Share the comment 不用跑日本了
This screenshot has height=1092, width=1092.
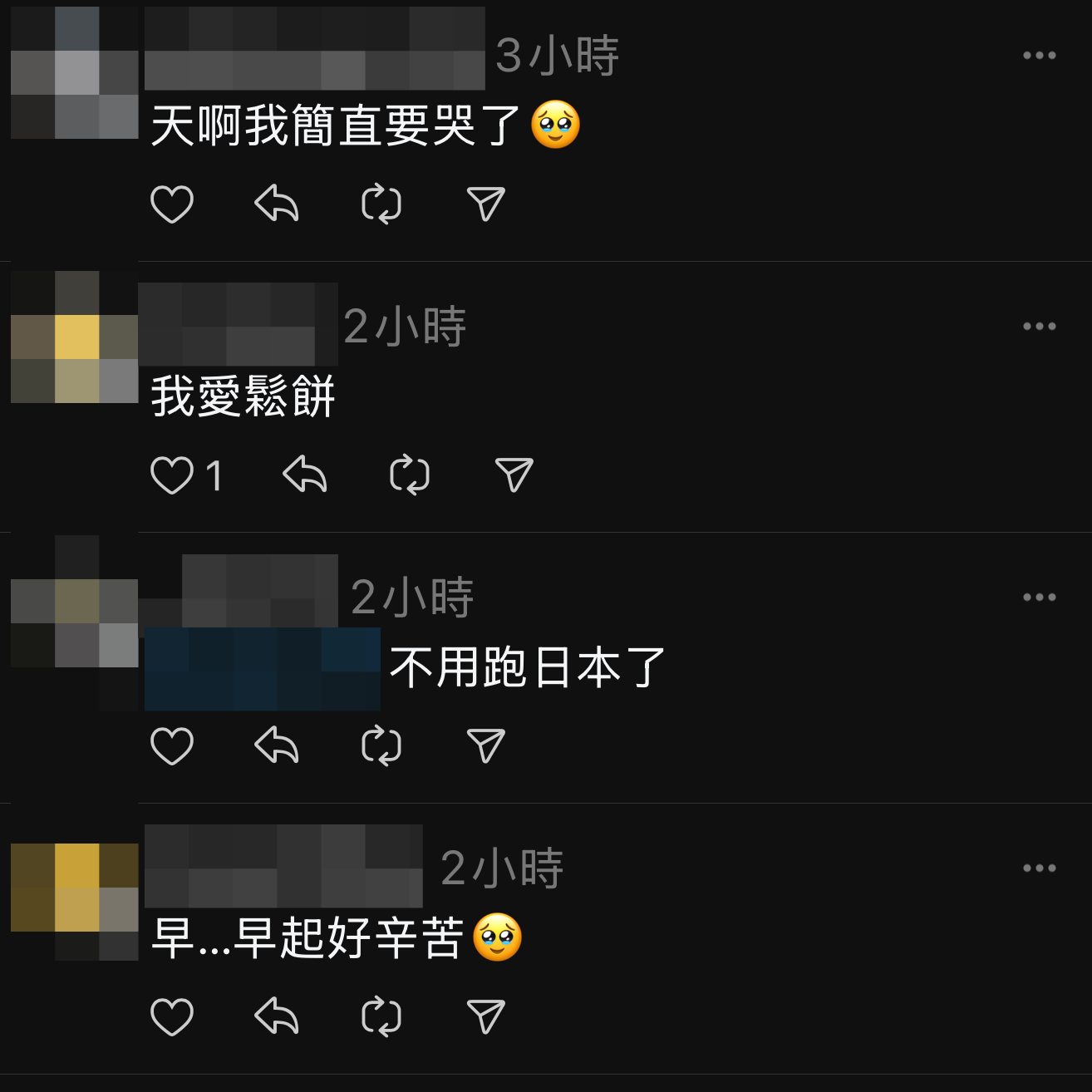click(x=486, y=746)
